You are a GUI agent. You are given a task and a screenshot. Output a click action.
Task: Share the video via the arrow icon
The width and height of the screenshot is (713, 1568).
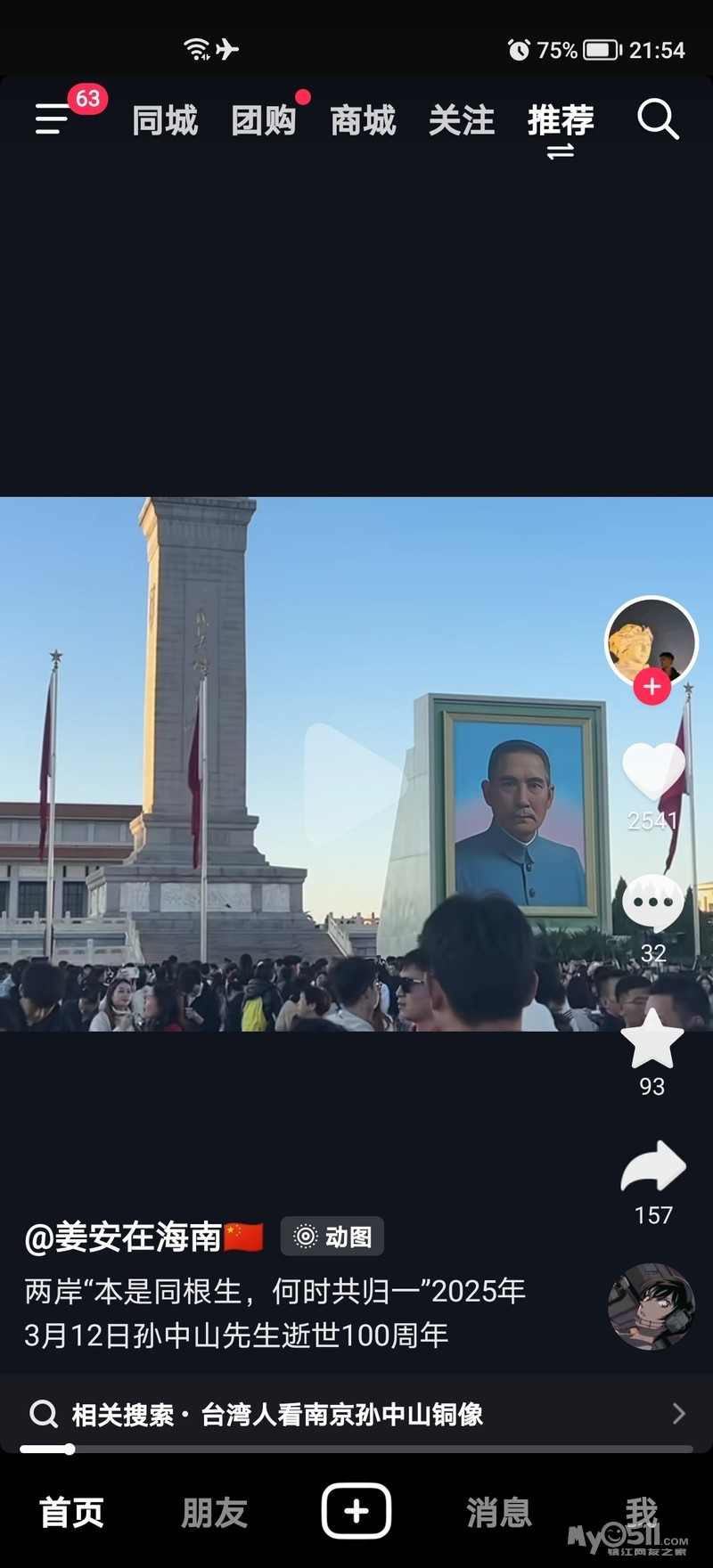tap(653, 1166)
